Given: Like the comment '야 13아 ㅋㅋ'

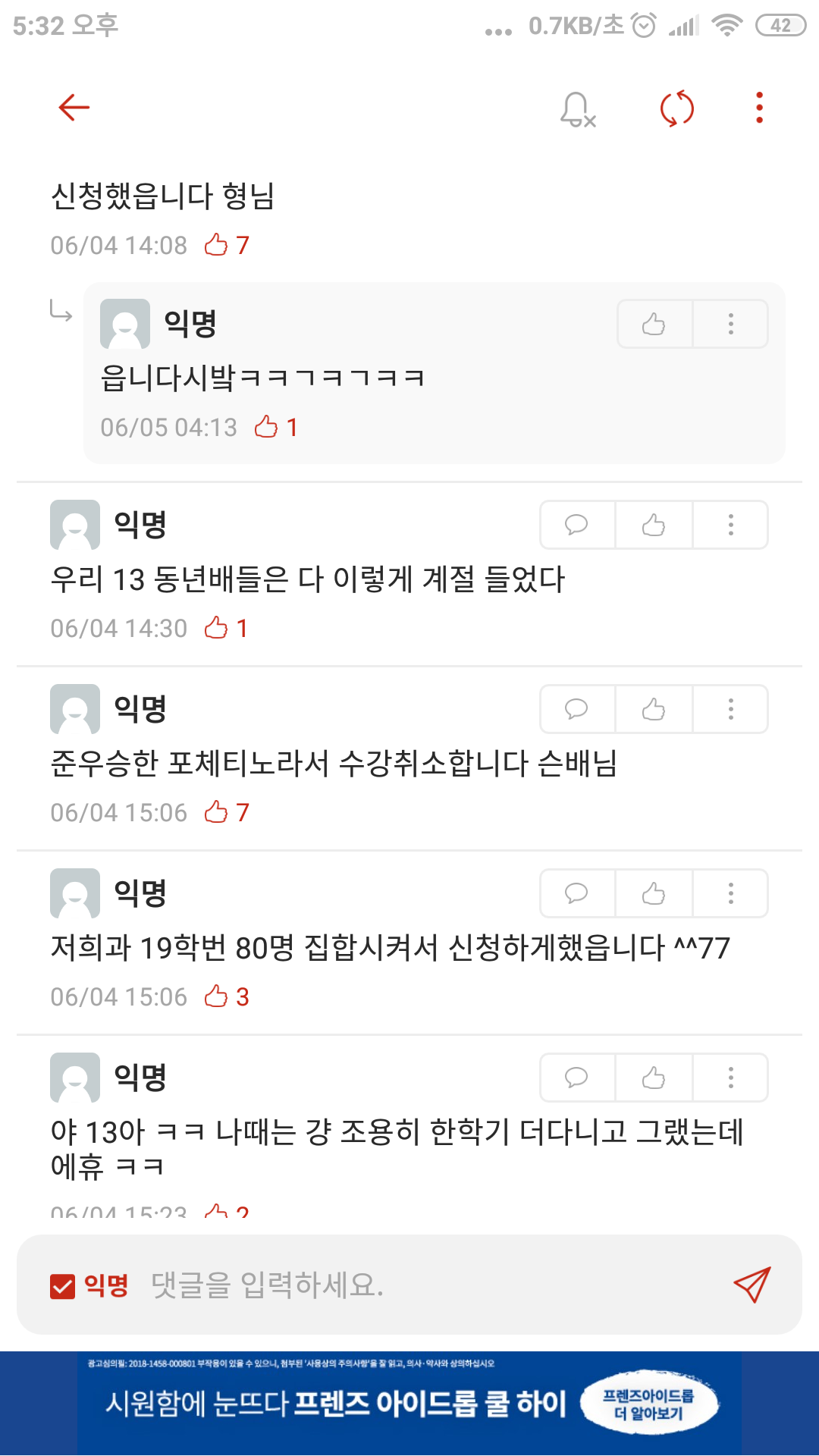Looking at the screenshot, I should [654, 1078].
